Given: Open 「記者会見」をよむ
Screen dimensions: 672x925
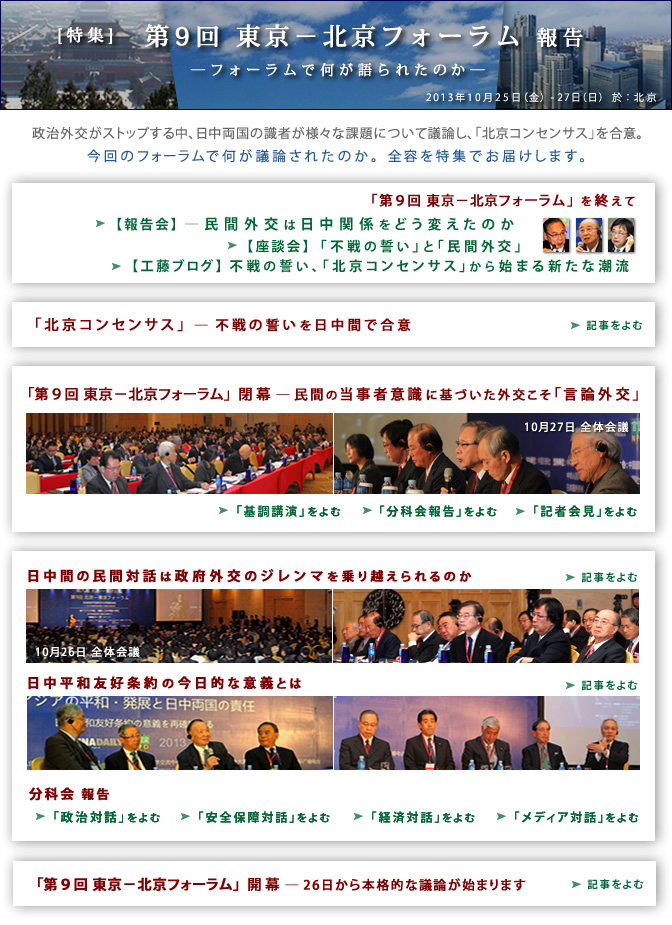Looking at the screenshot, I should pos(575,511).
